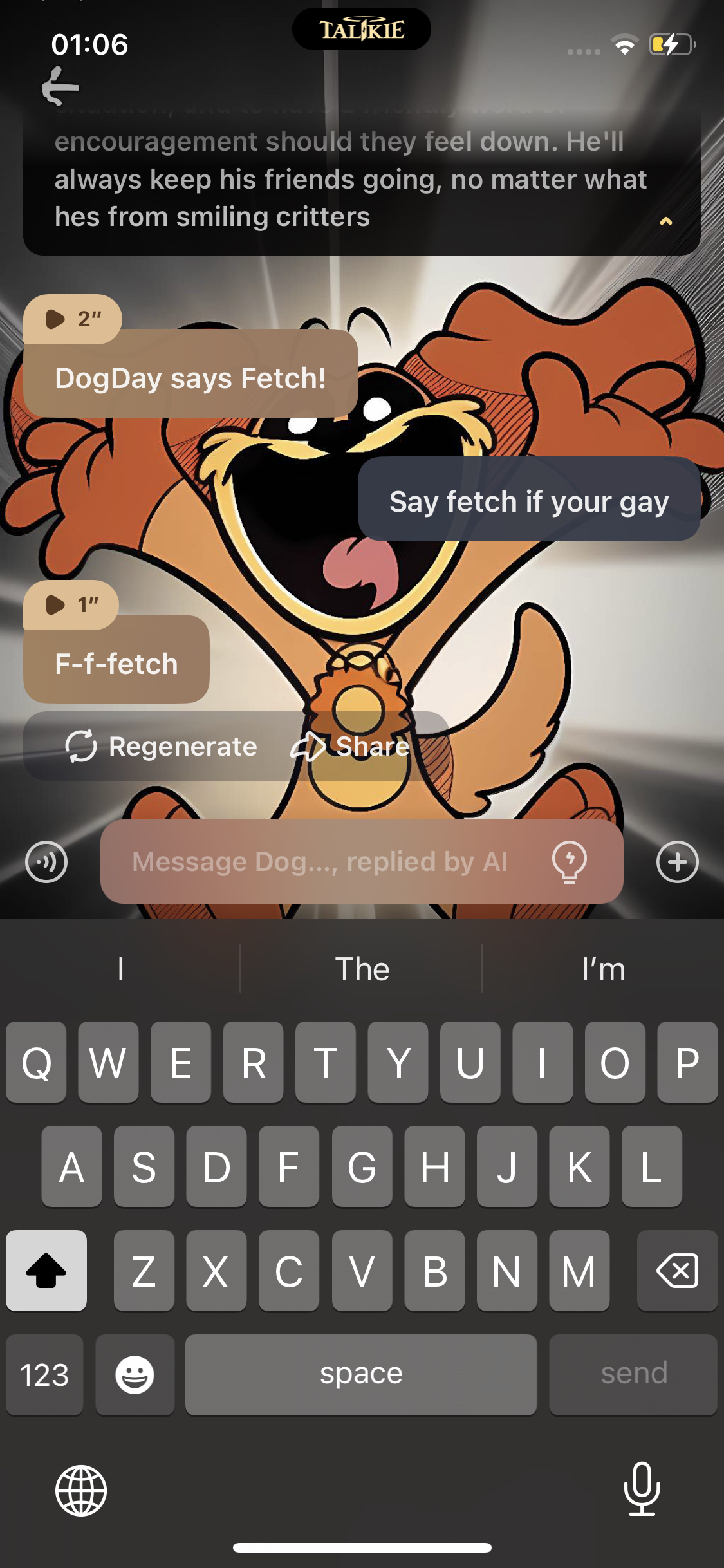Collapse the character description panel
Image resolution: width=724 pixels, height=1568 pixels.
665,221
